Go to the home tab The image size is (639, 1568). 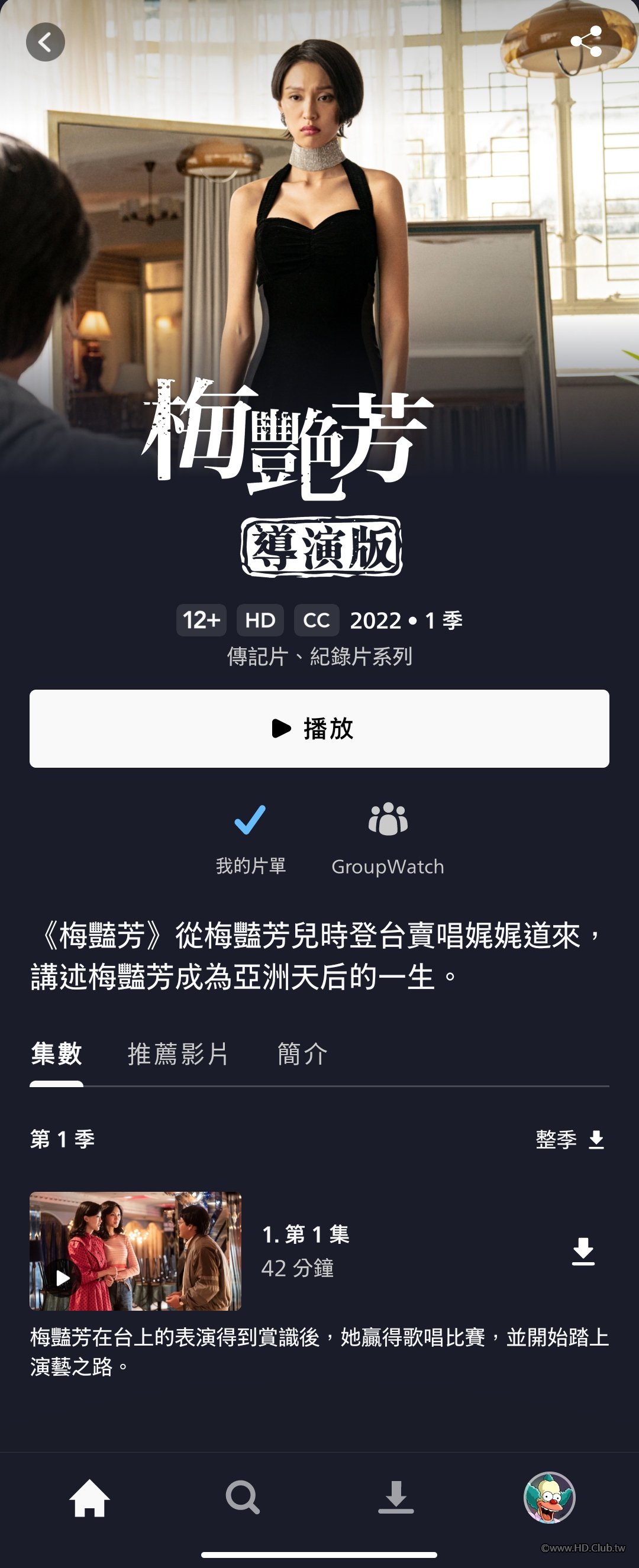click(x=89, y=1498)
